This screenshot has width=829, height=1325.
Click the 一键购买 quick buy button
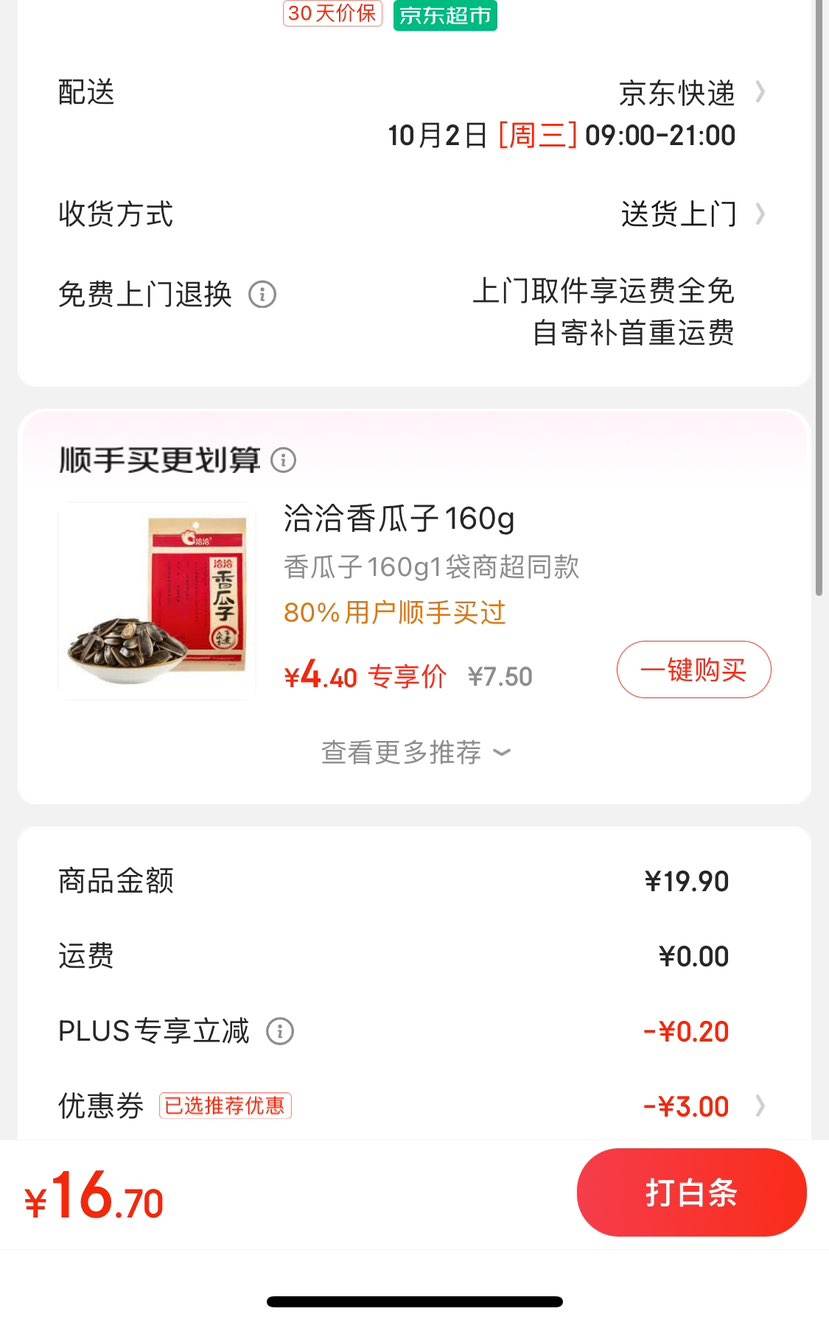pyautogui.click(x=693, y=671)
